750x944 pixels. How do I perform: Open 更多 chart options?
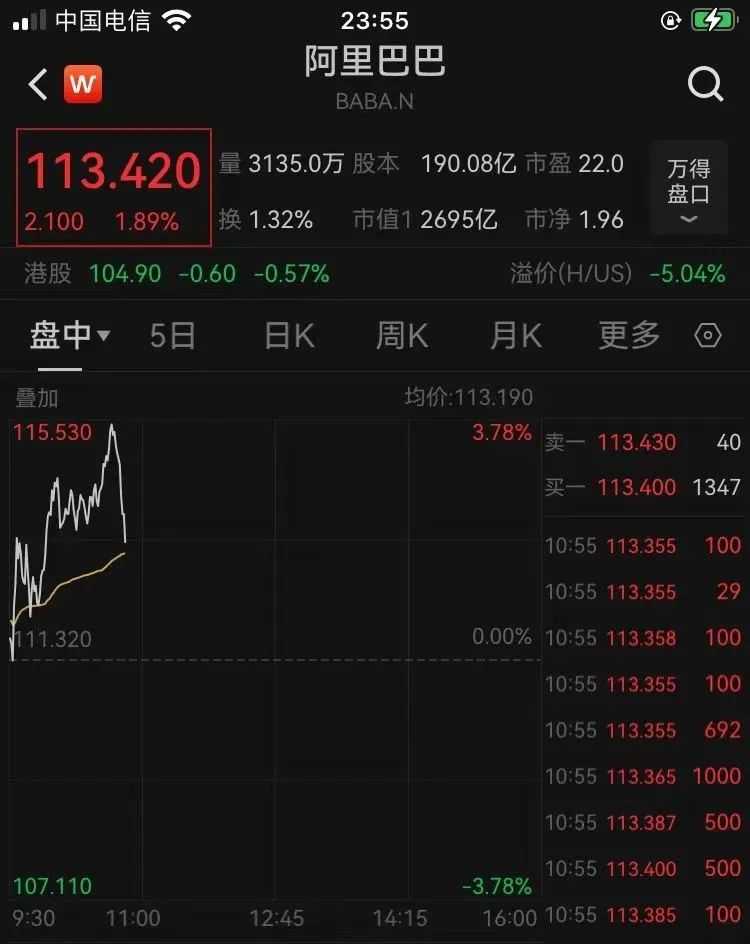pos(629,336)
